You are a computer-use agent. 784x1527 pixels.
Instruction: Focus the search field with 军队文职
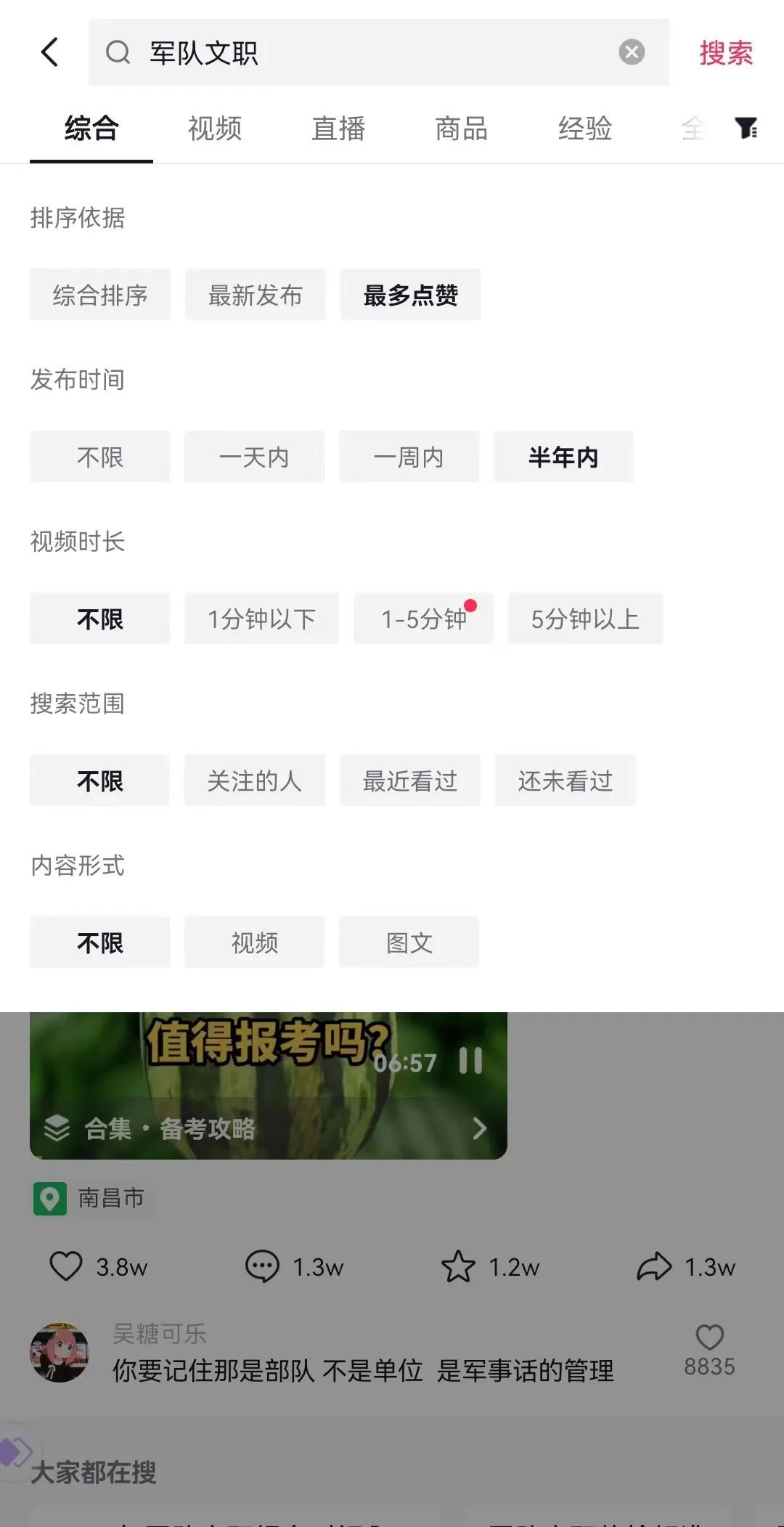(x=363, y=52)
